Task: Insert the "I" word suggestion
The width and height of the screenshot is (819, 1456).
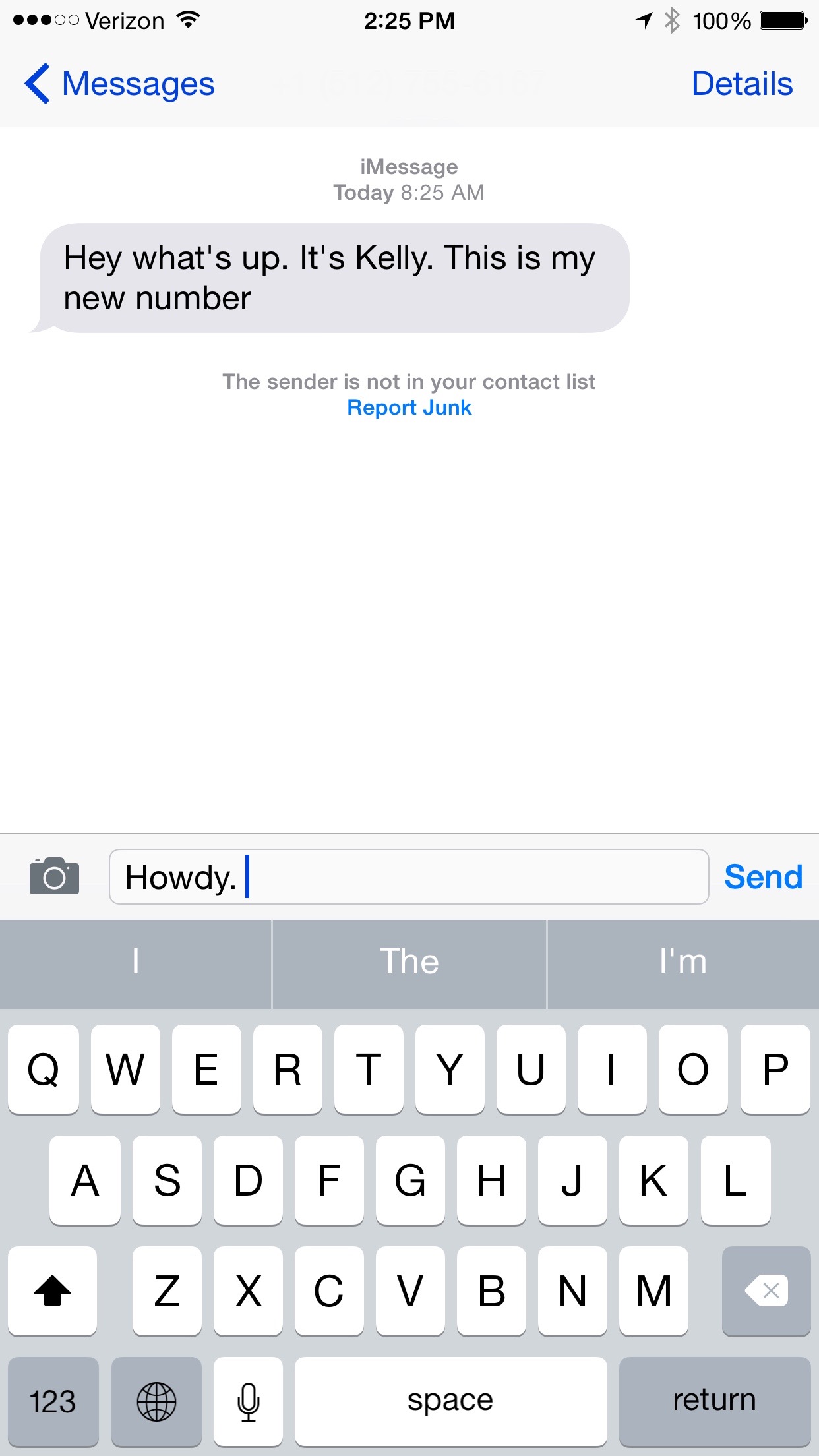Action: click(135, 961)
